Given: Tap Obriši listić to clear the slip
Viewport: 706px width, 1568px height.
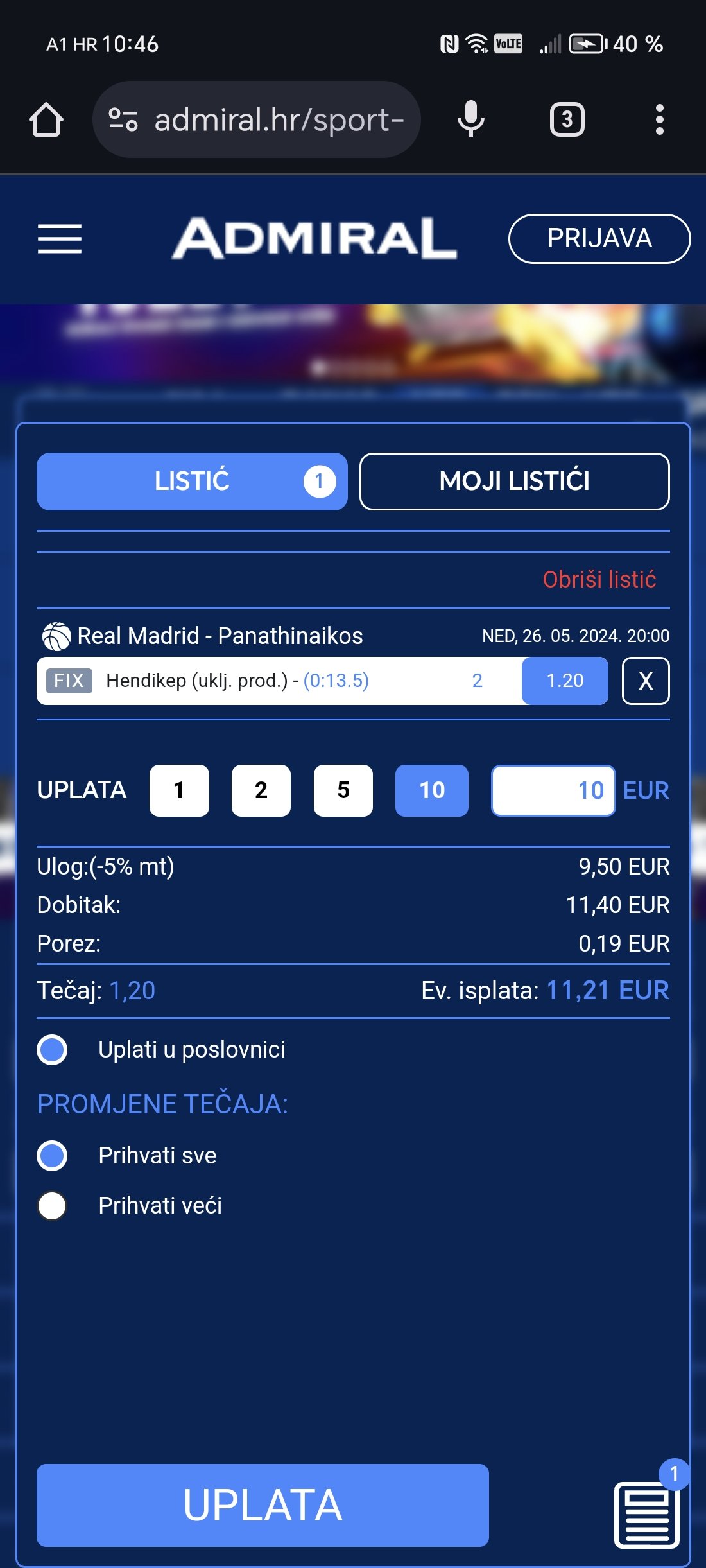Looking at the screenshot, I should (x=599, y=579).
